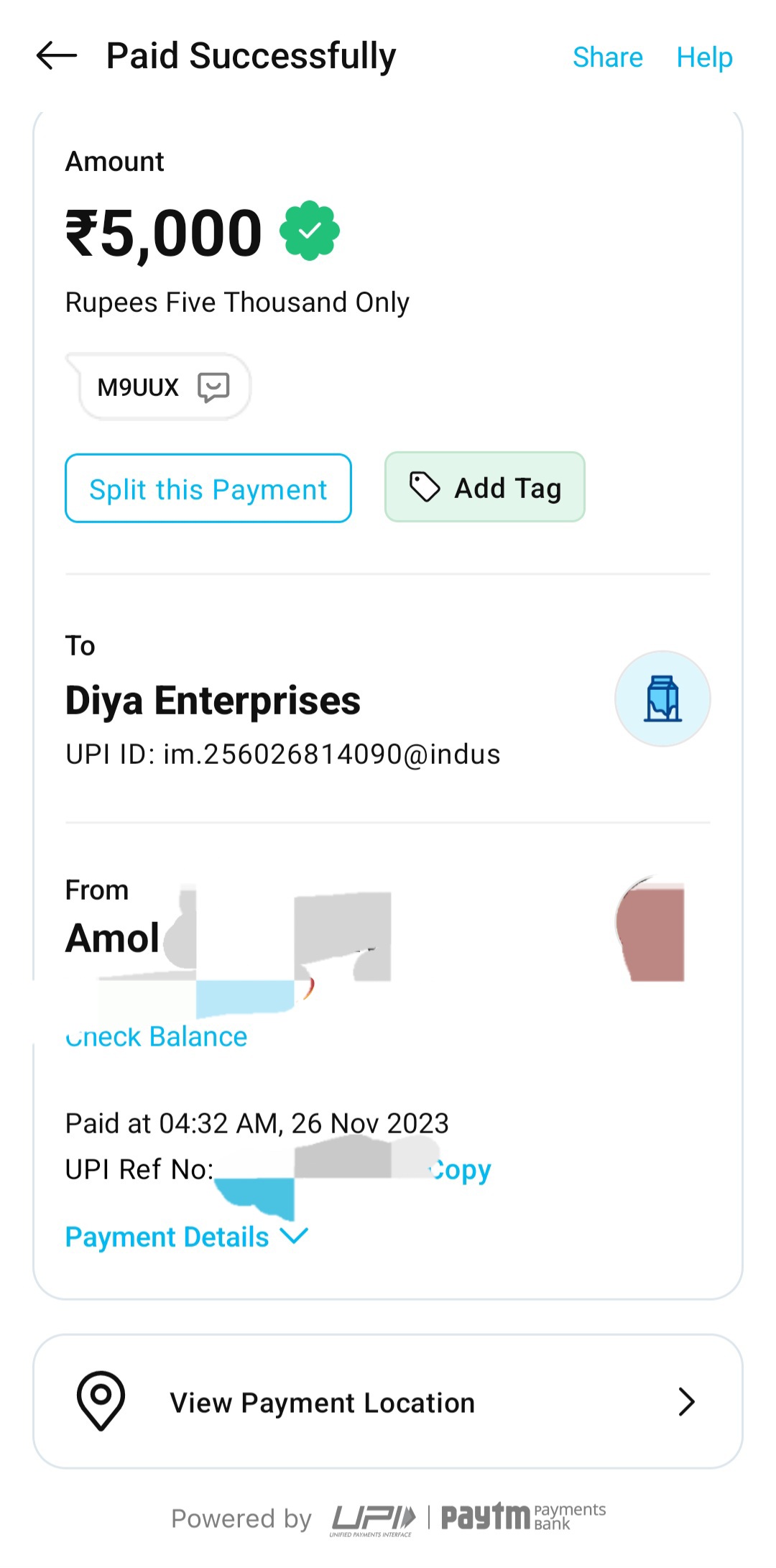
Task: Share this payment receipt
Action: 607,57
